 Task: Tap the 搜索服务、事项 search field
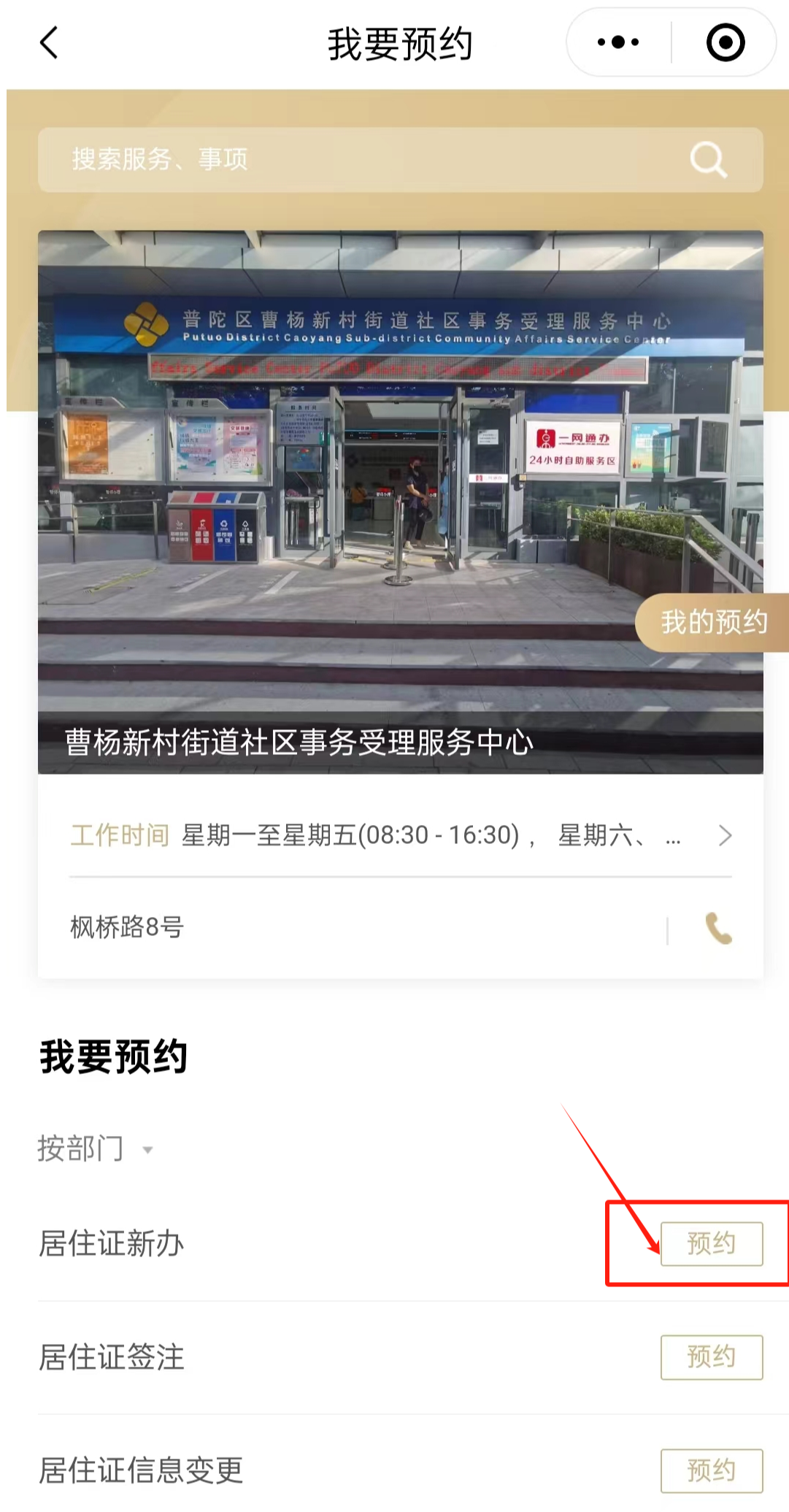(x=365, y=160)
